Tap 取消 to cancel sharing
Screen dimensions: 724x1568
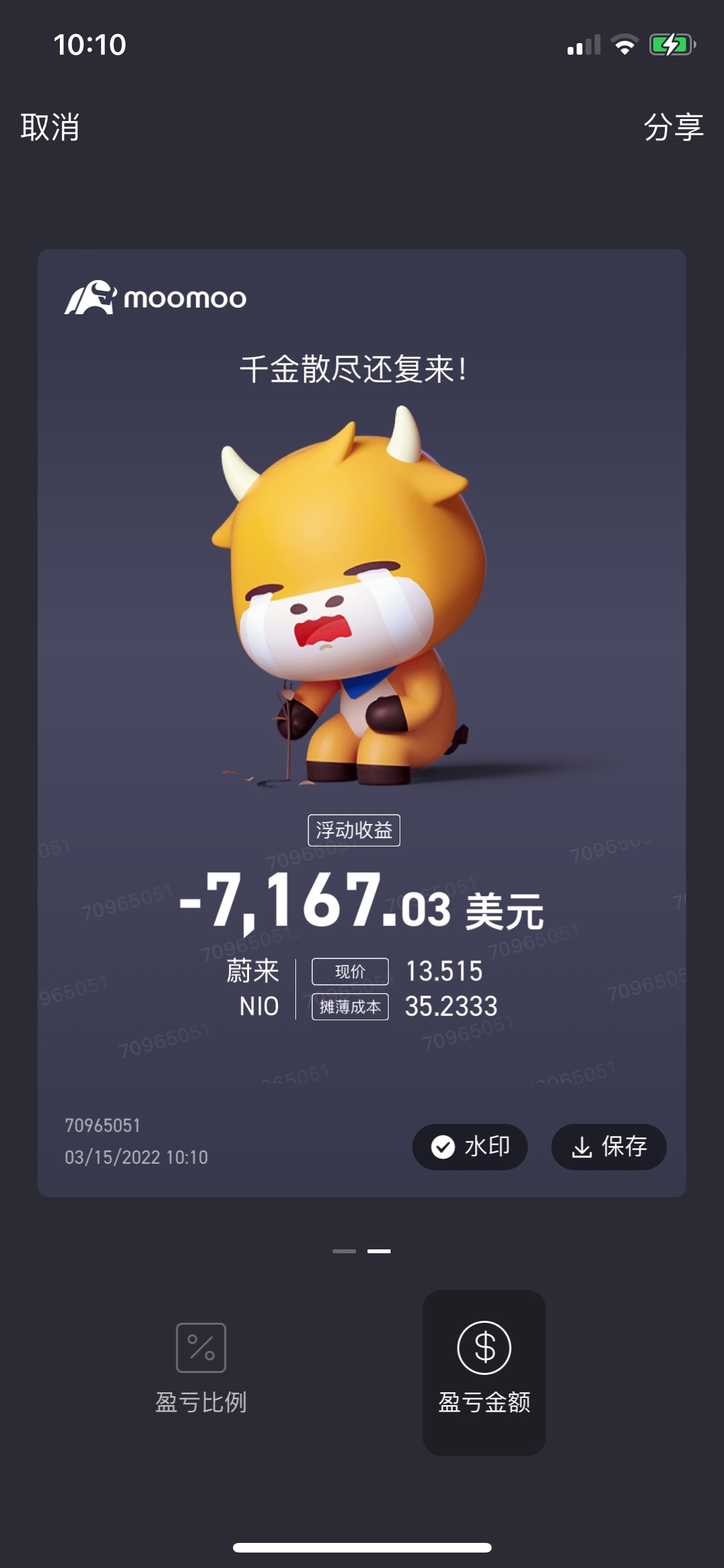[50, 127]
